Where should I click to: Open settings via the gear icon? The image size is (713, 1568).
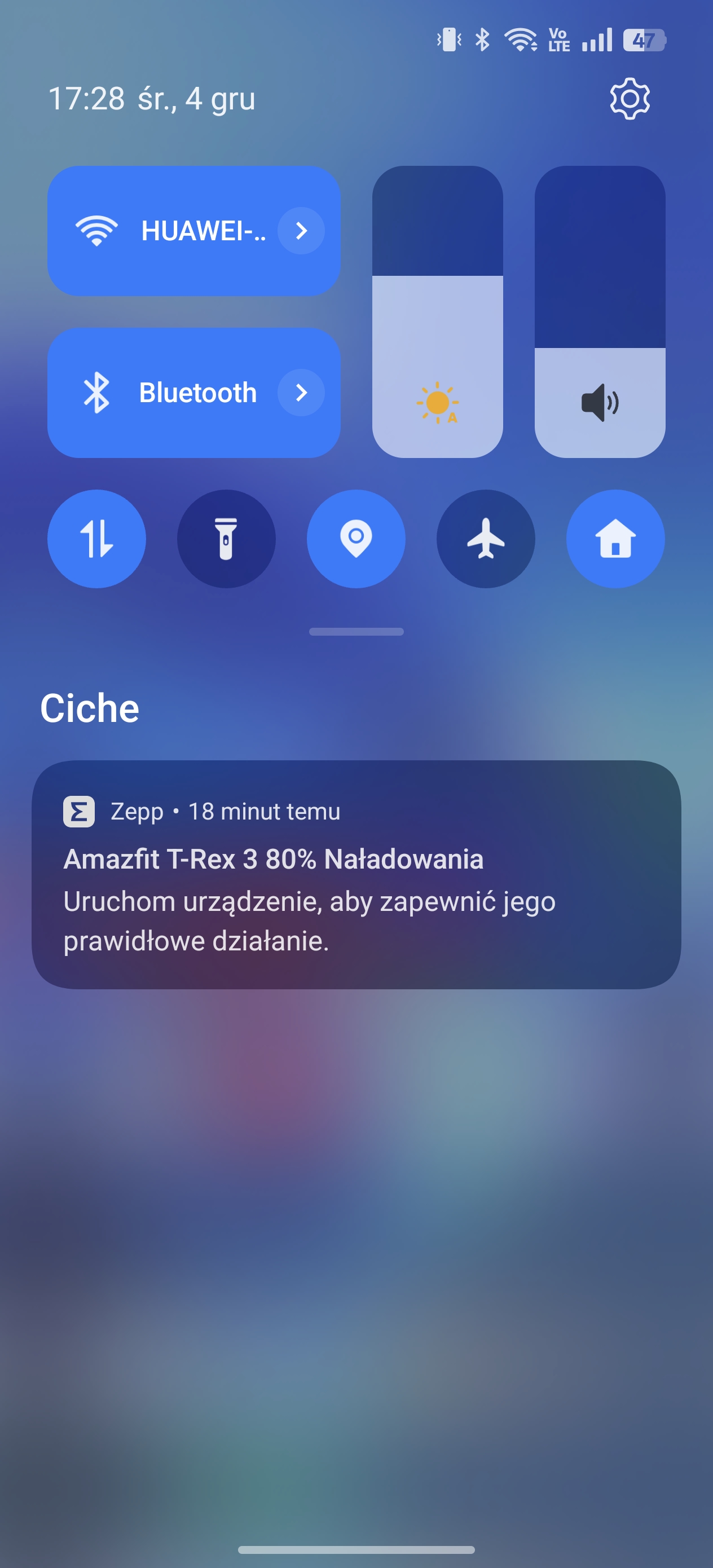tap(630, 99)
